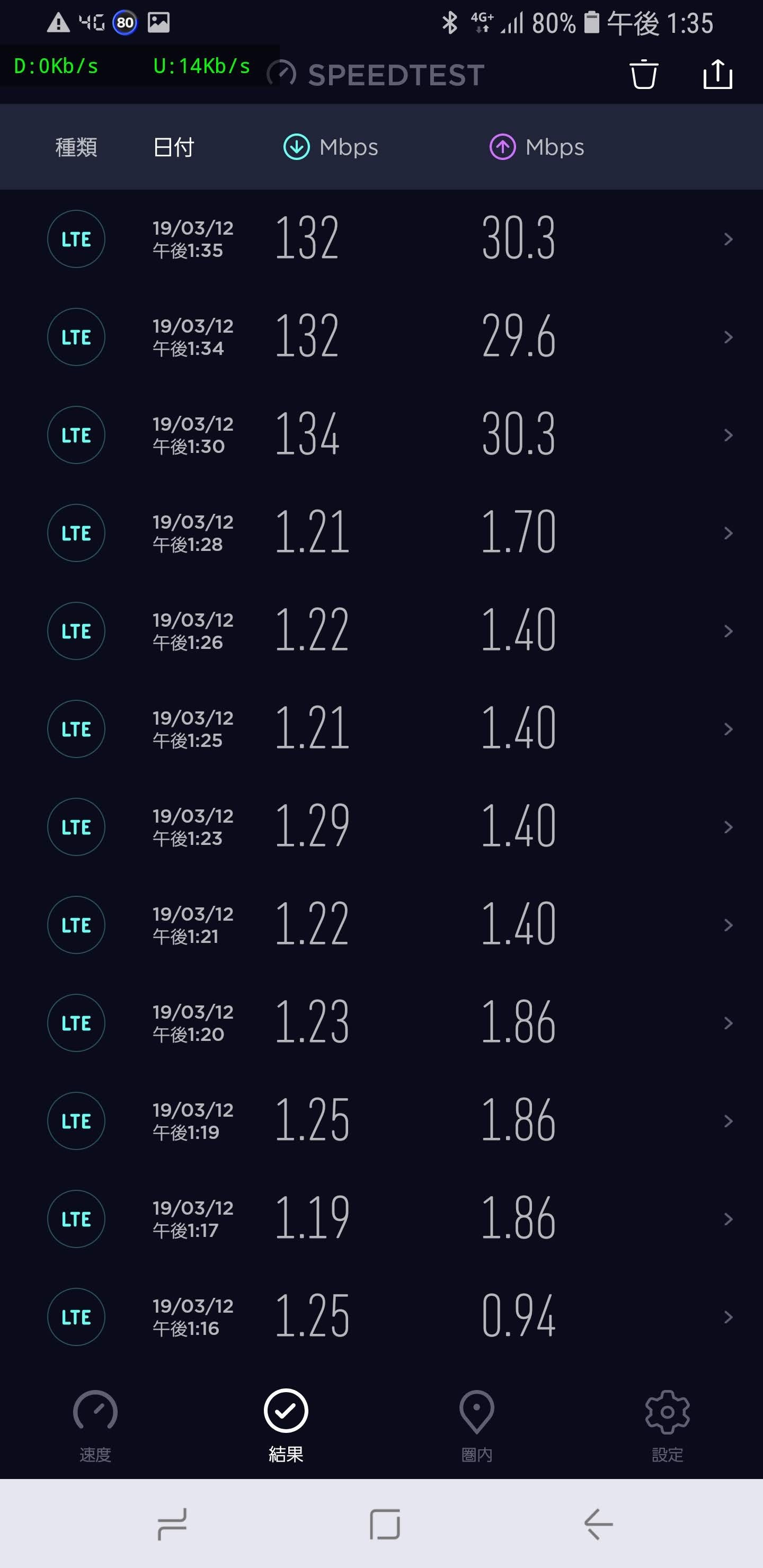
Task: Select the 午後1:23 result row
Action: [x=381, y=827]
